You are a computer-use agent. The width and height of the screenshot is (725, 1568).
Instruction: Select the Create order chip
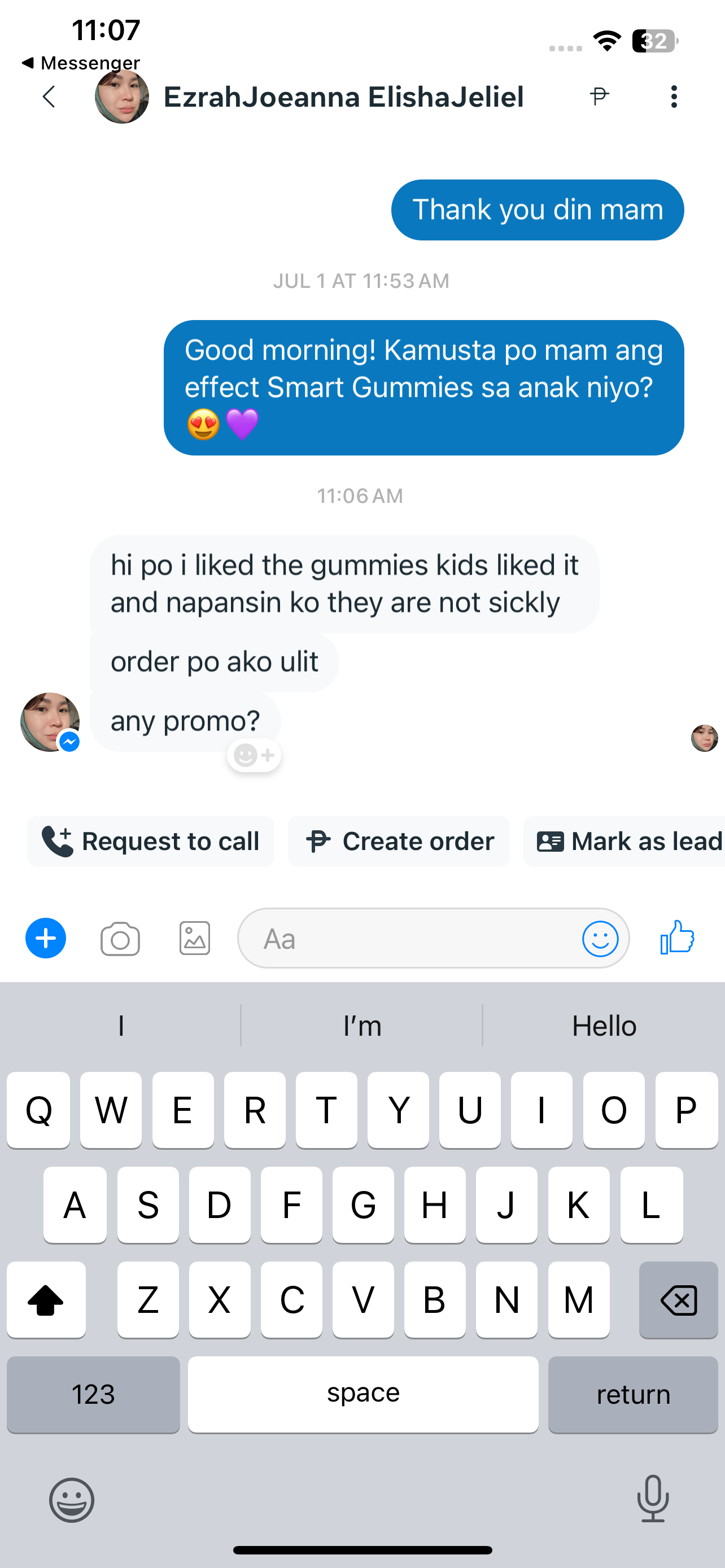399,841
